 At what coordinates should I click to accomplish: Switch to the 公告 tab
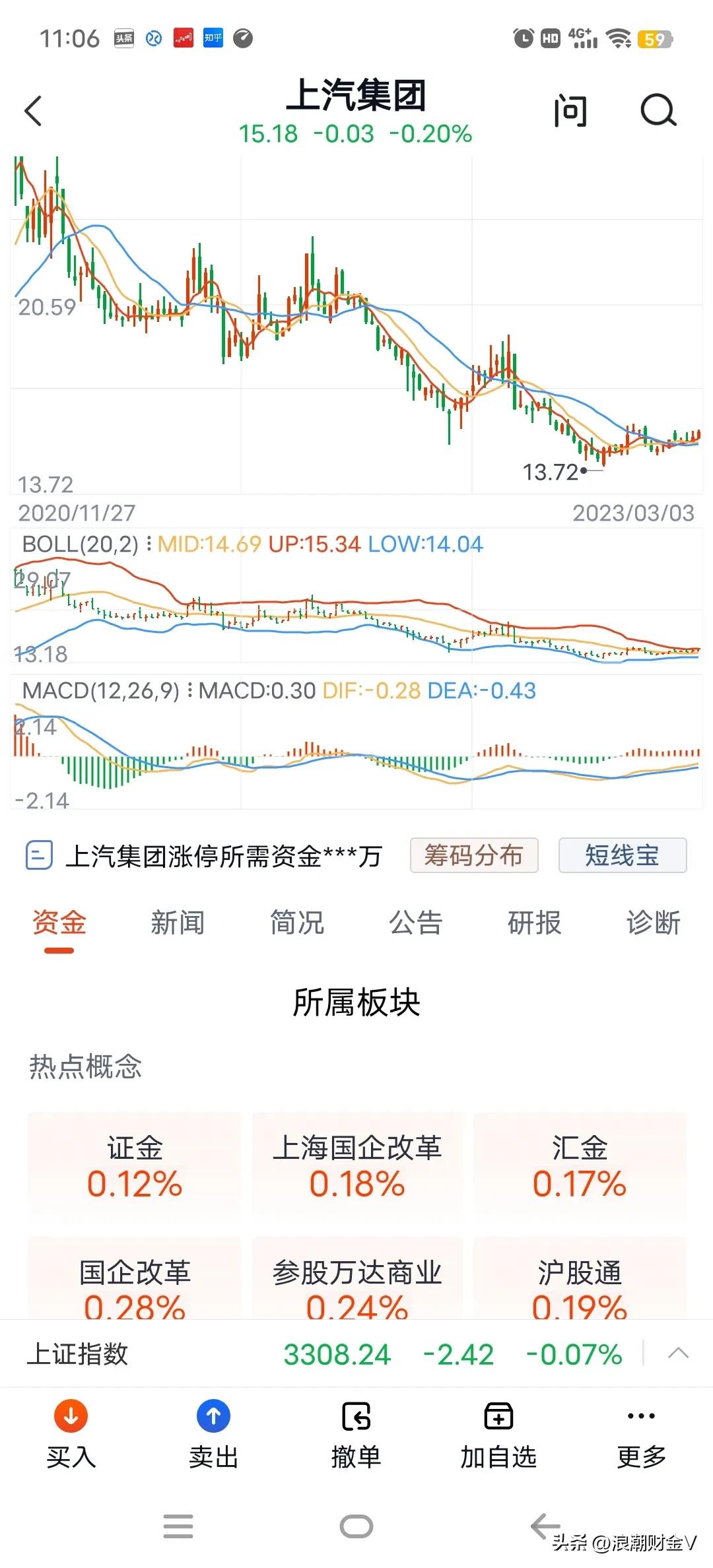(417, 923)
